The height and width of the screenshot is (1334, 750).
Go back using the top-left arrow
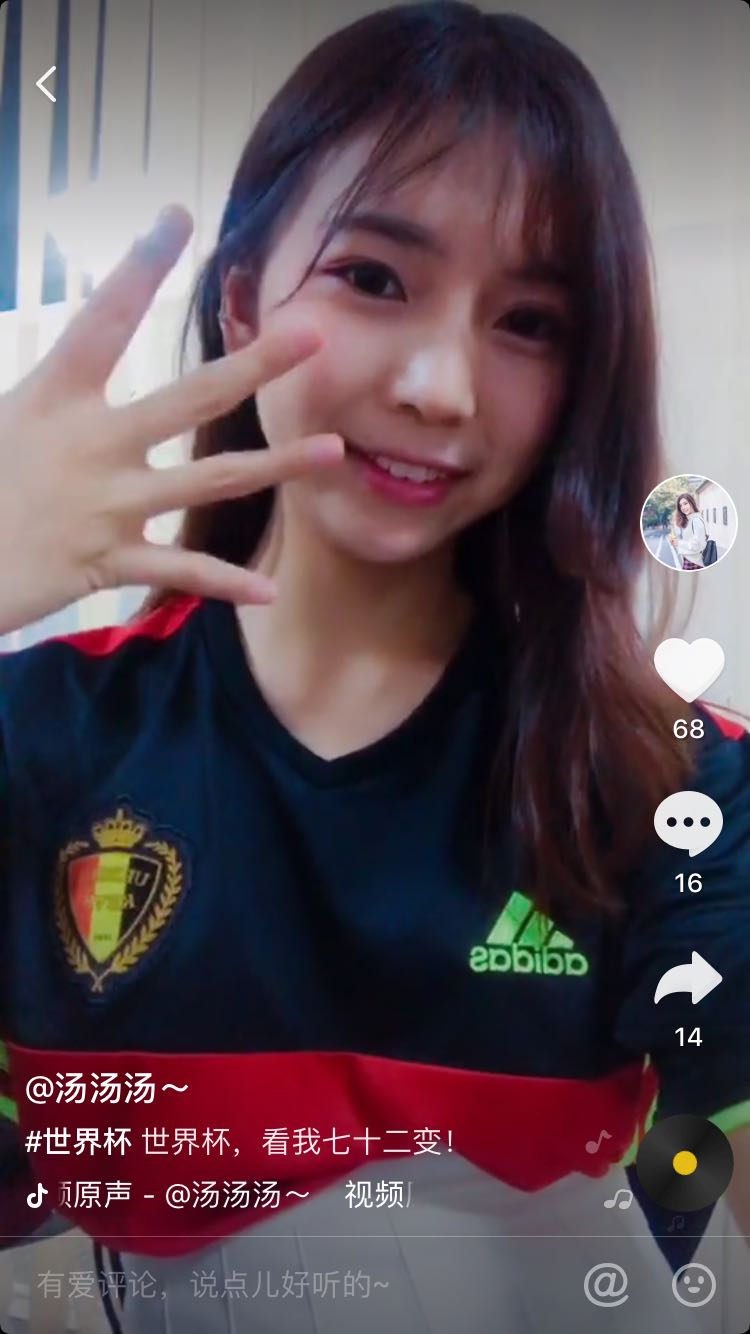click(x=46, y=84)
